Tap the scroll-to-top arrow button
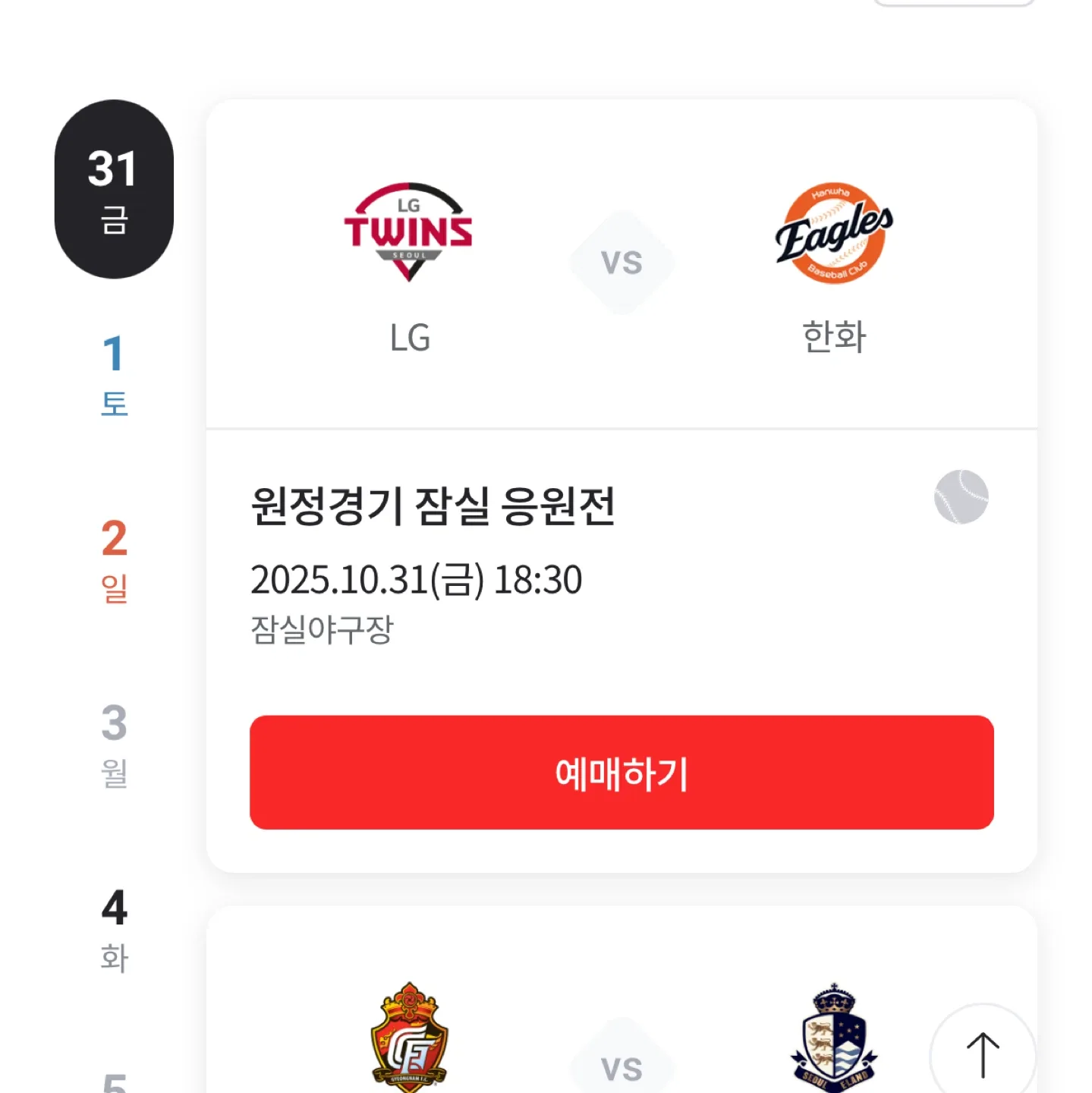The width and height of the screenshot is (1092, 1093). click(982, 1054)
